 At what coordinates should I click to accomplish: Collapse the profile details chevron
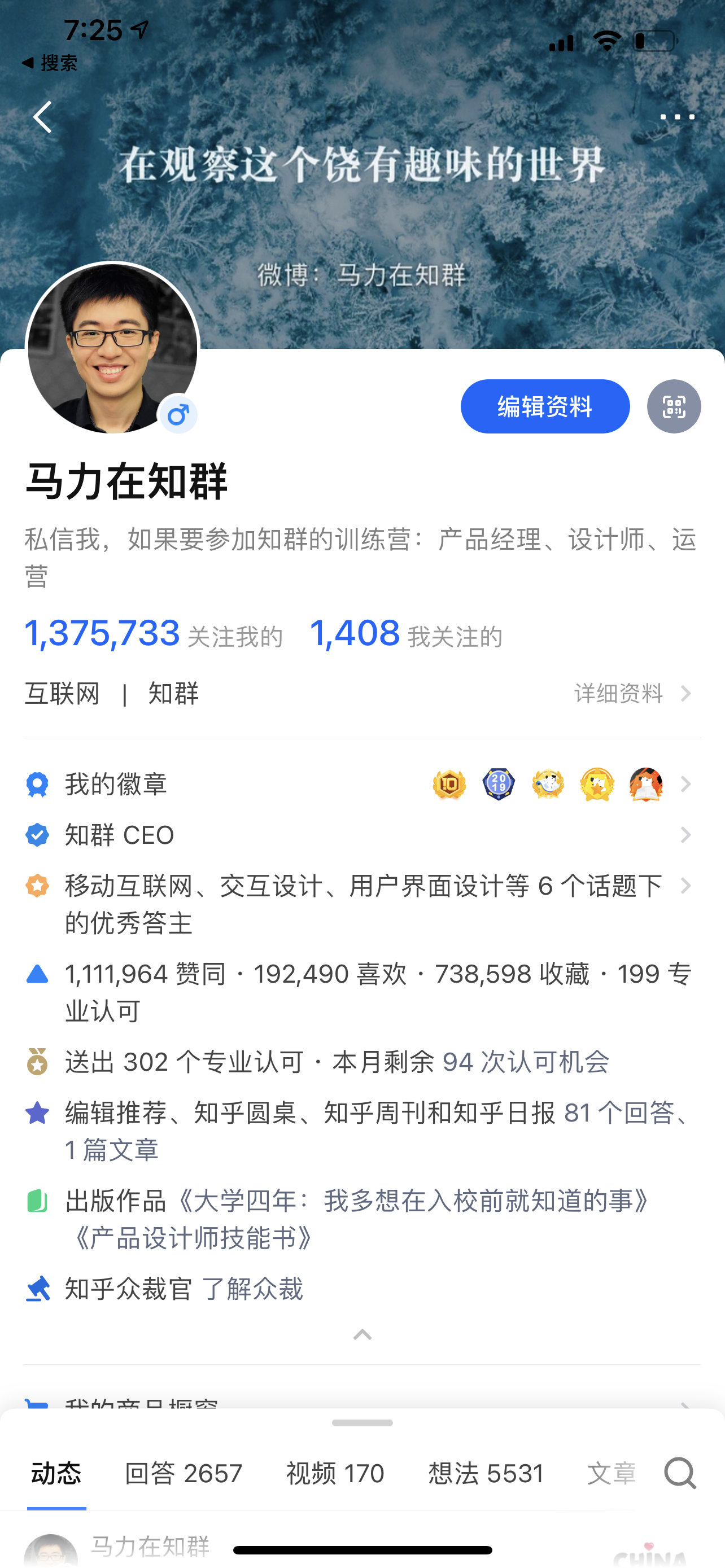click(362, 1334)
